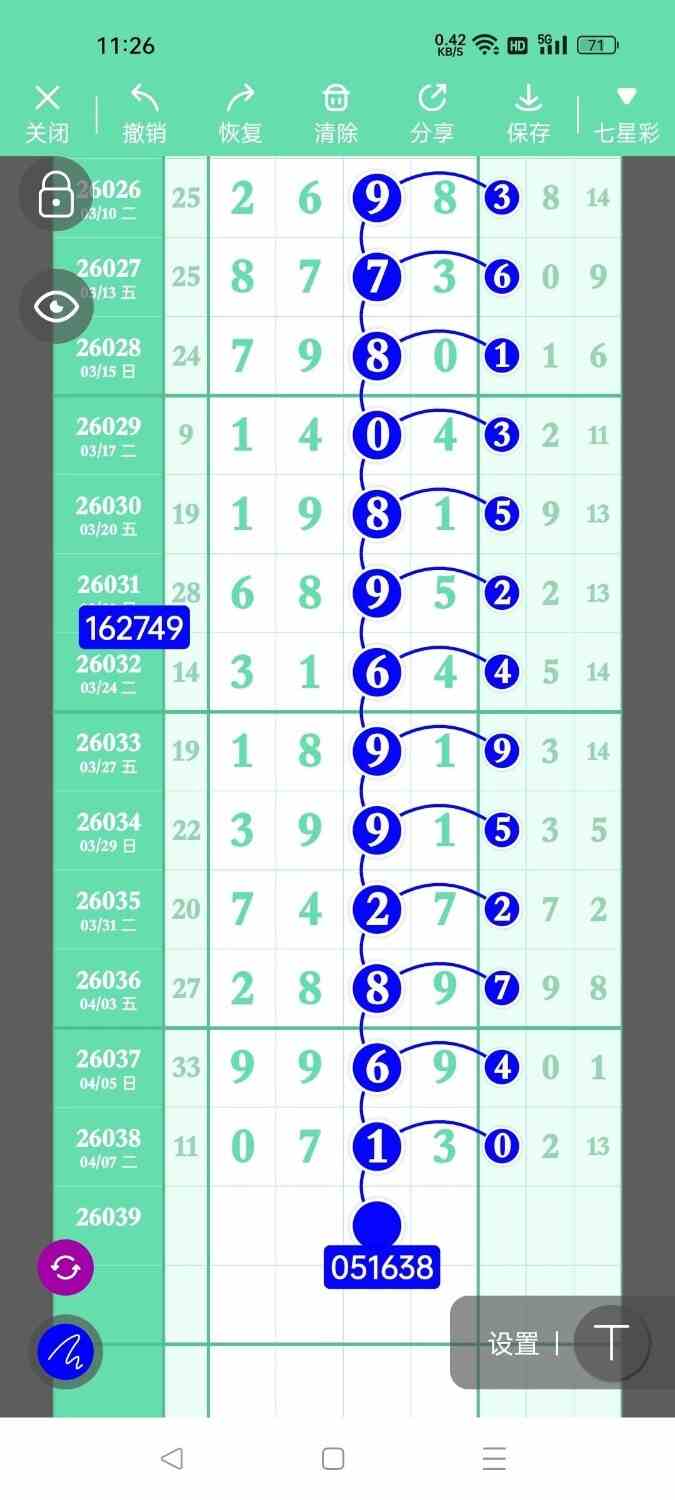Screen dimensions: 675x1500
Task: Select the 051638 text label
Action: point(382,1267)
